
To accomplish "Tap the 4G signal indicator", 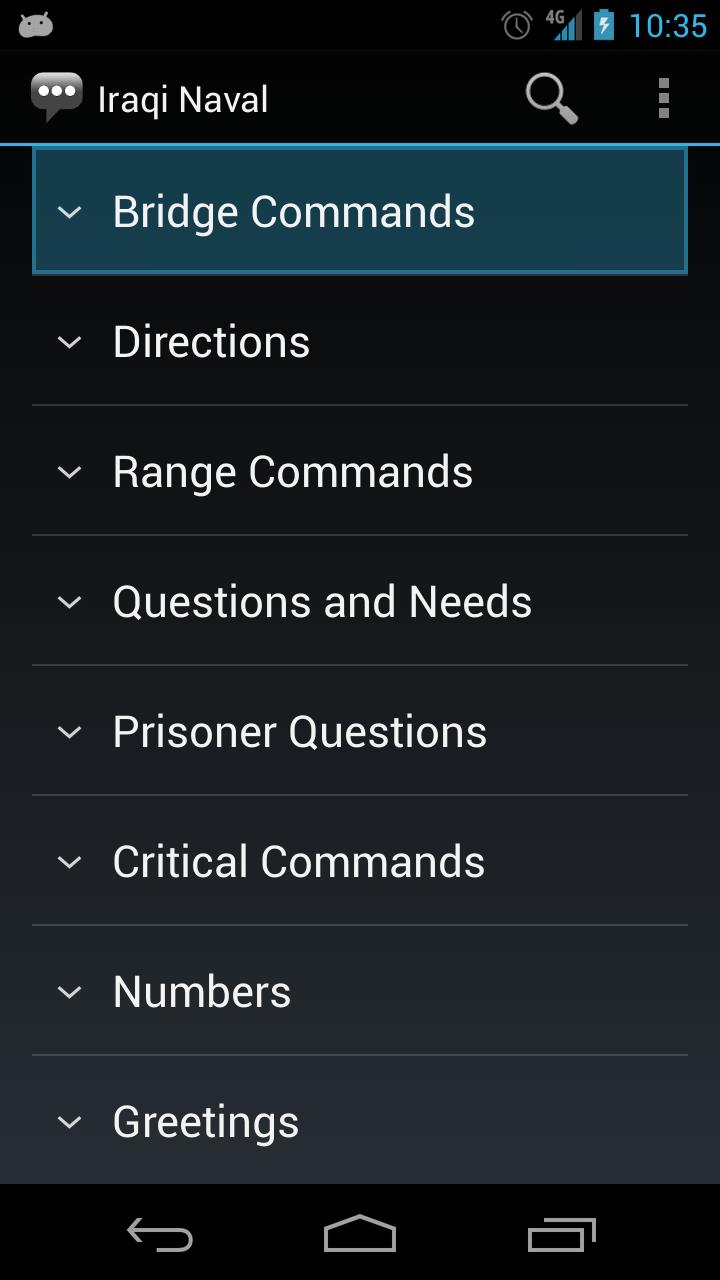I will [x=562, y=25].
